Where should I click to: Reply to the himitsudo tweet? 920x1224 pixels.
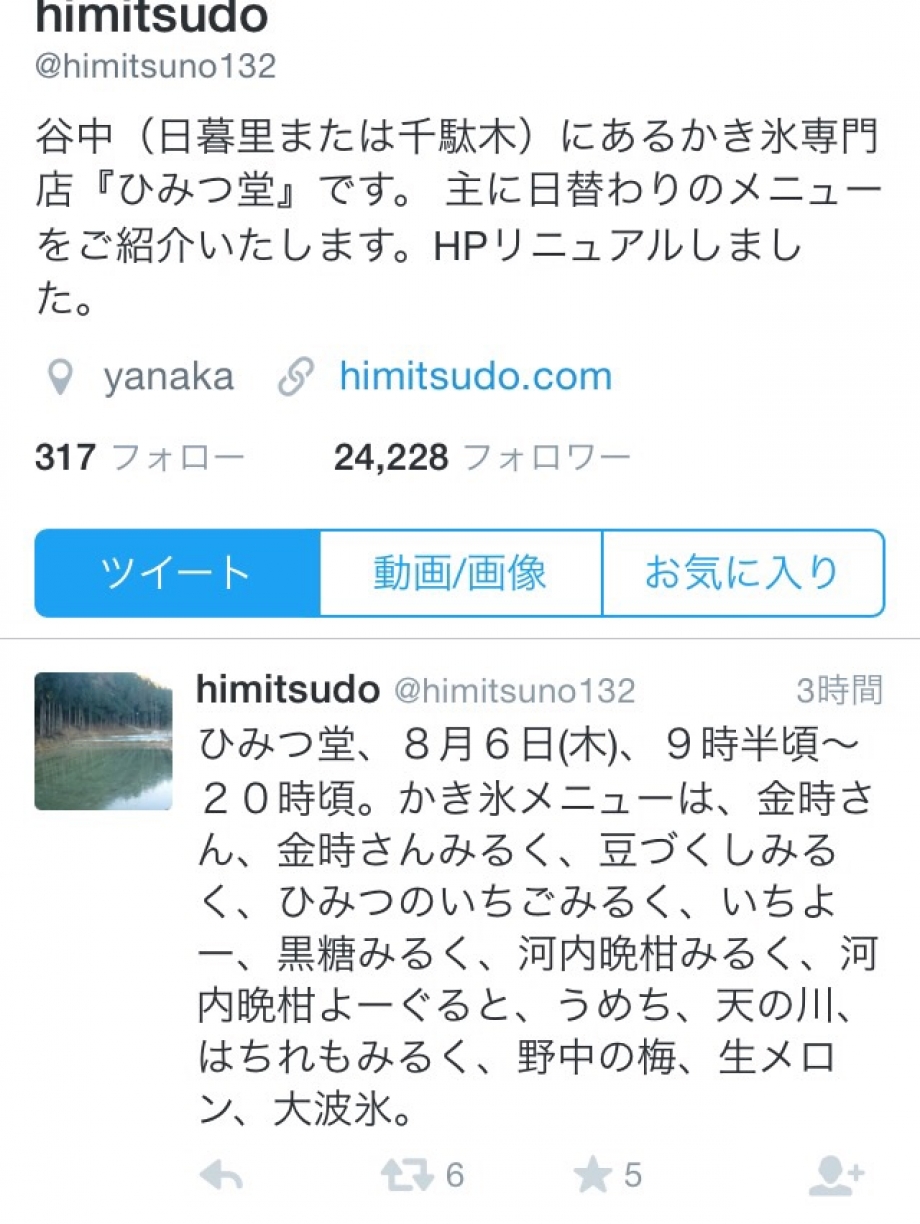221,1176
